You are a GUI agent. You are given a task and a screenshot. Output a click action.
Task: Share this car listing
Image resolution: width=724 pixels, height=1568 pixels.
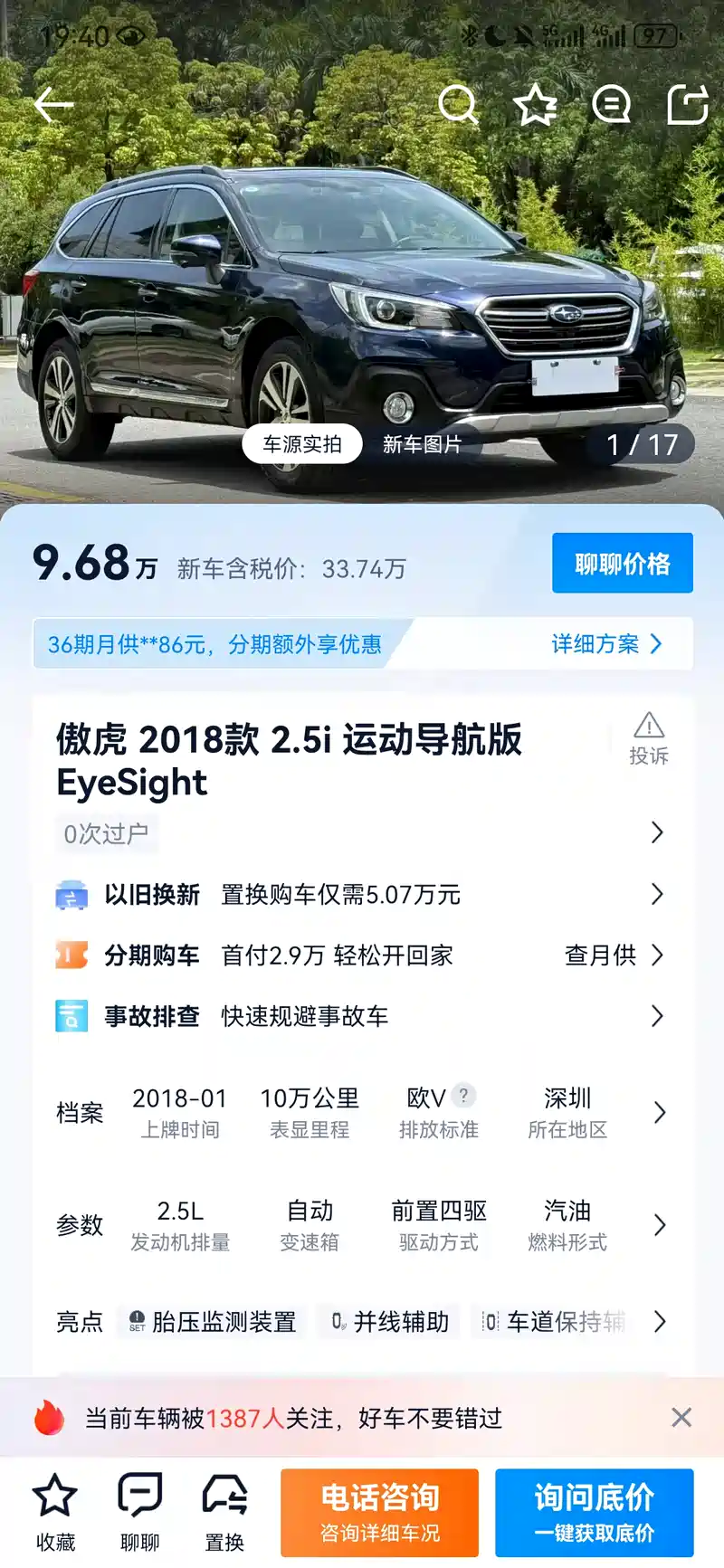click(x=687, y=105)
